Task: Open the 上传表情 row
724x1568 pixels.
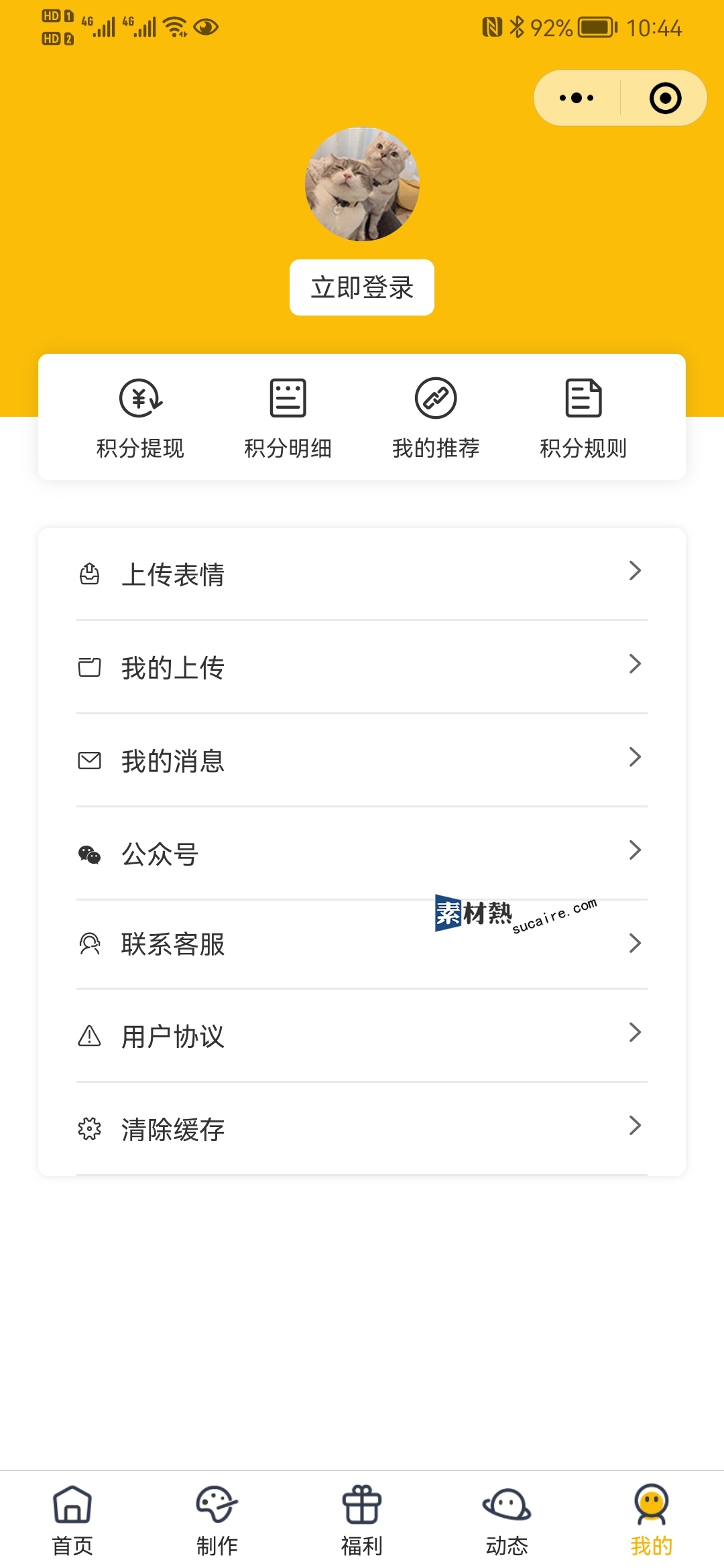Action: pyautogui.click(x=362, y=574)
